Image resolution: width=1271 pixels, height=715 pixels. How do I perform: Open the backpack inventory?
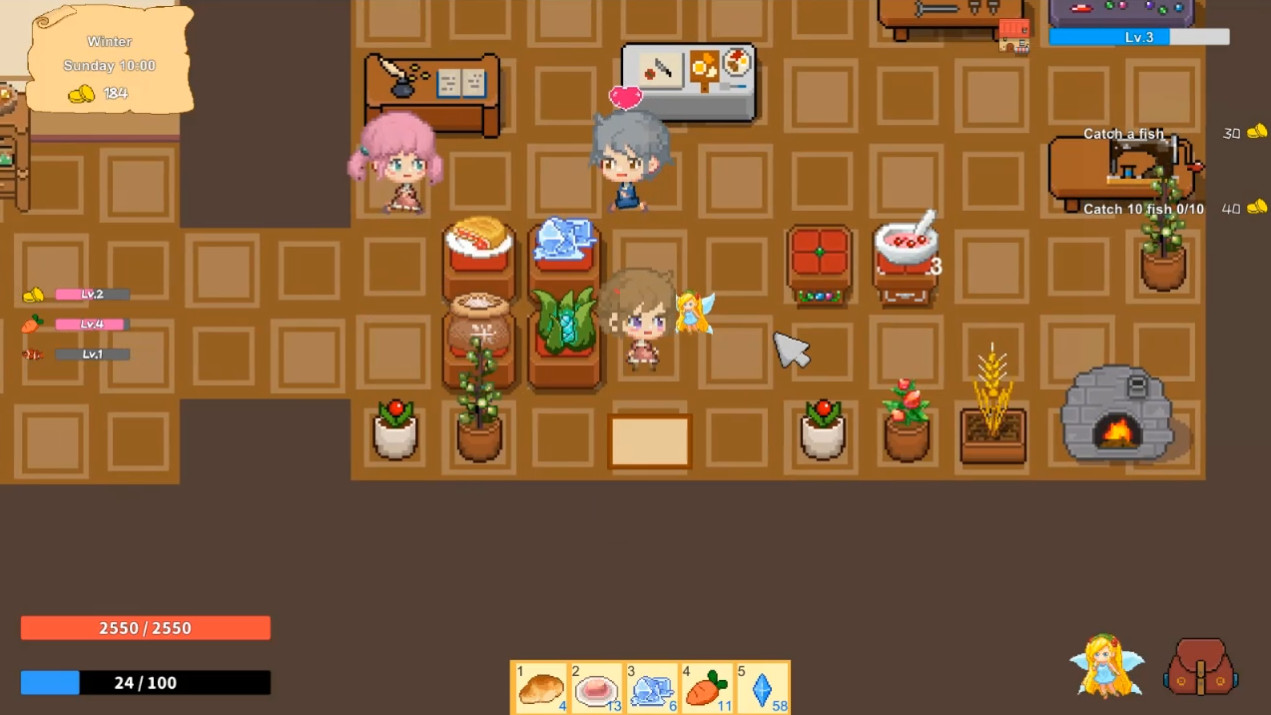[x=1200, y=667]
